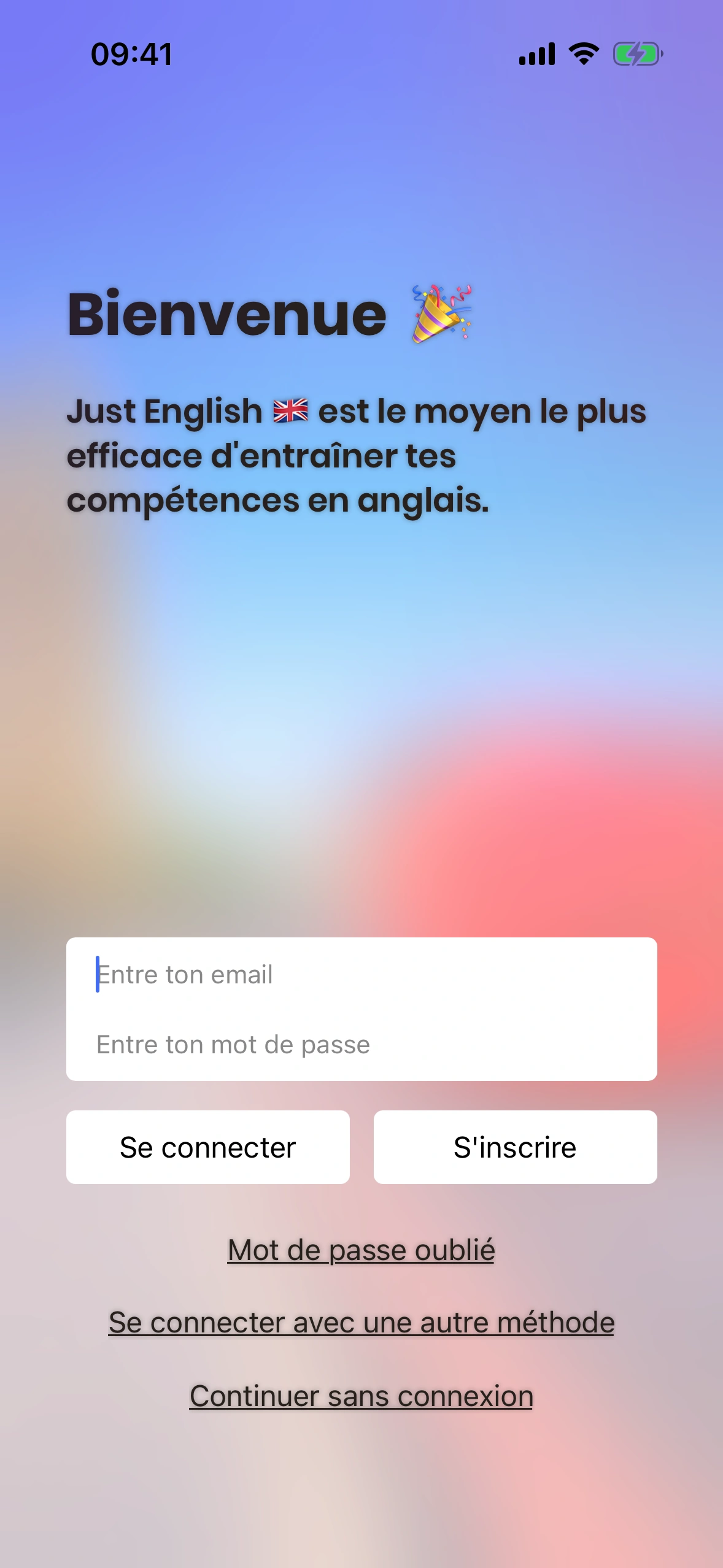Choose 'Se connecter avec une autre méthode'
Screen dimensions: 723x1568
361,1323
